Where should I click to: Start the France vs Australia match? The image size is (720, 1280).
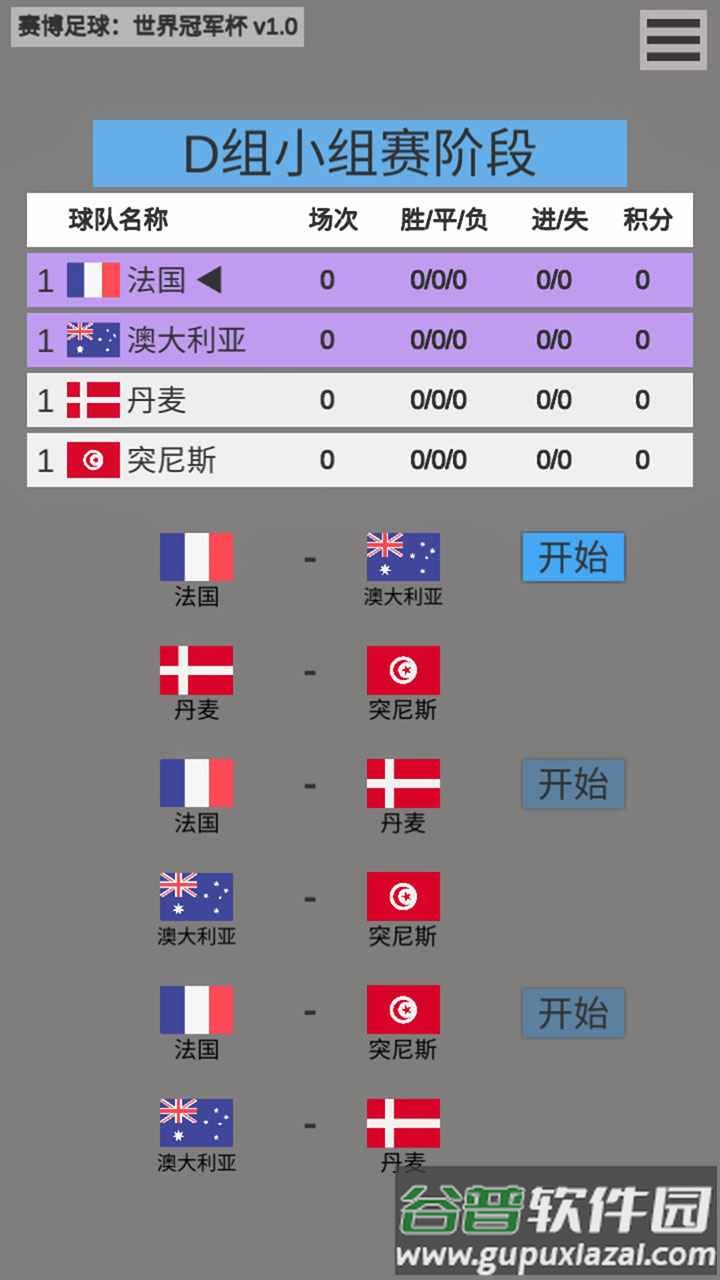click(x=573, y=557)
